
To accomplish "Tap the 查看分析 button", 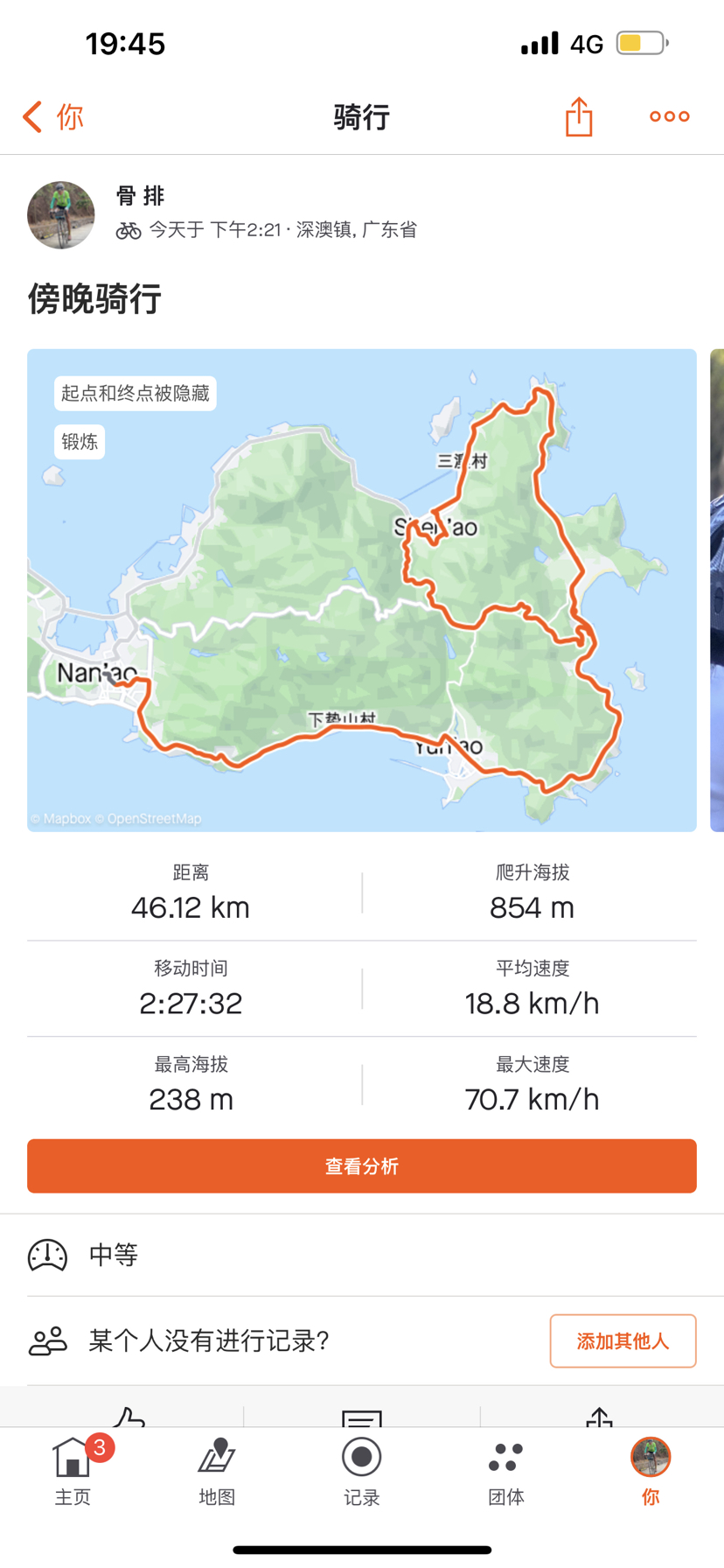I will coord(362,1165).
